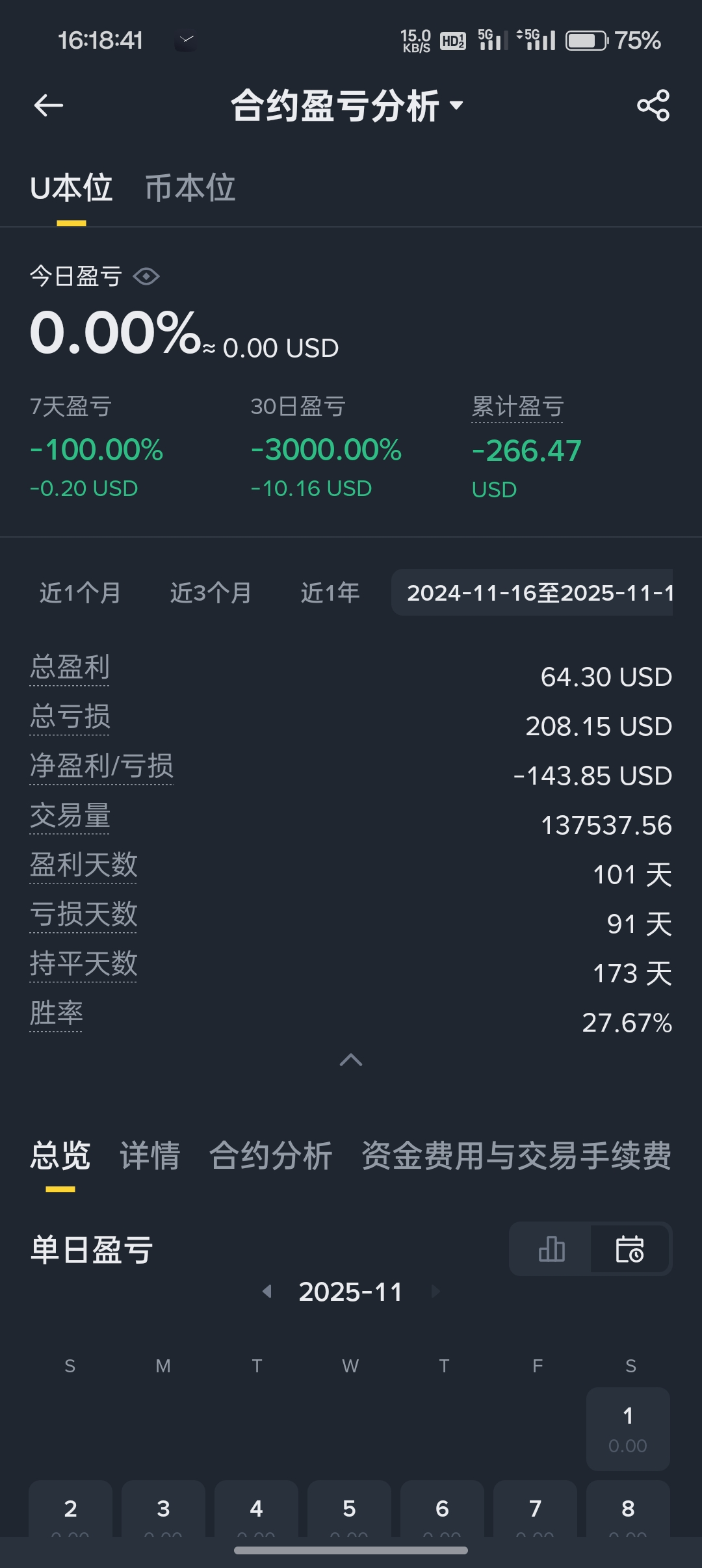Switch to the 详情 tab
Viewport: 702px width, 1568px height.
[149, 1156]
